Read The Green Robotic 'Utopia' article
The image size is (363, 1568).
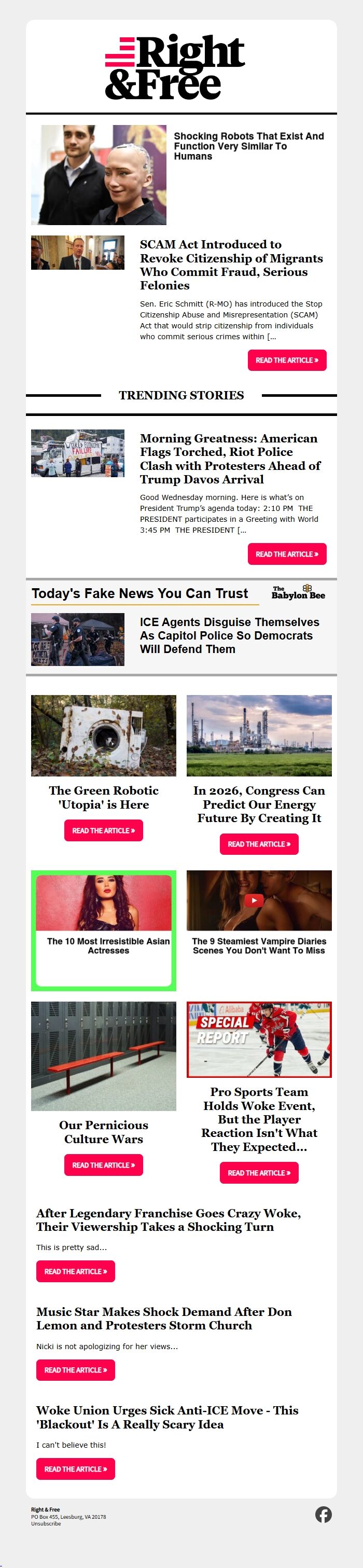click(104, 830)
